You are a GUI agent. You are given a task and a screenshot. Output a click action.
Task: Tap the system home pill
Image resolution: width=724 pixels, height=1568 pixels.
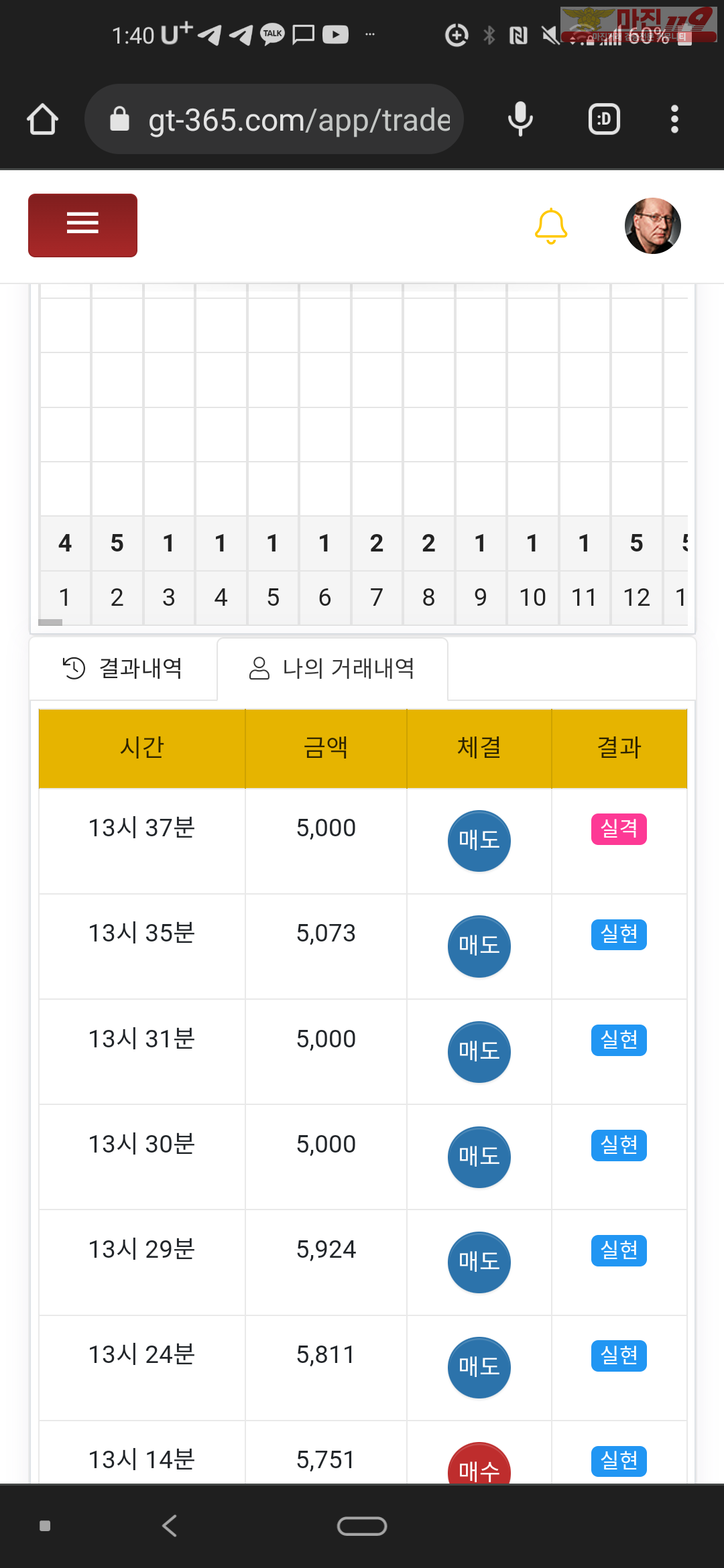[362, 1526]
